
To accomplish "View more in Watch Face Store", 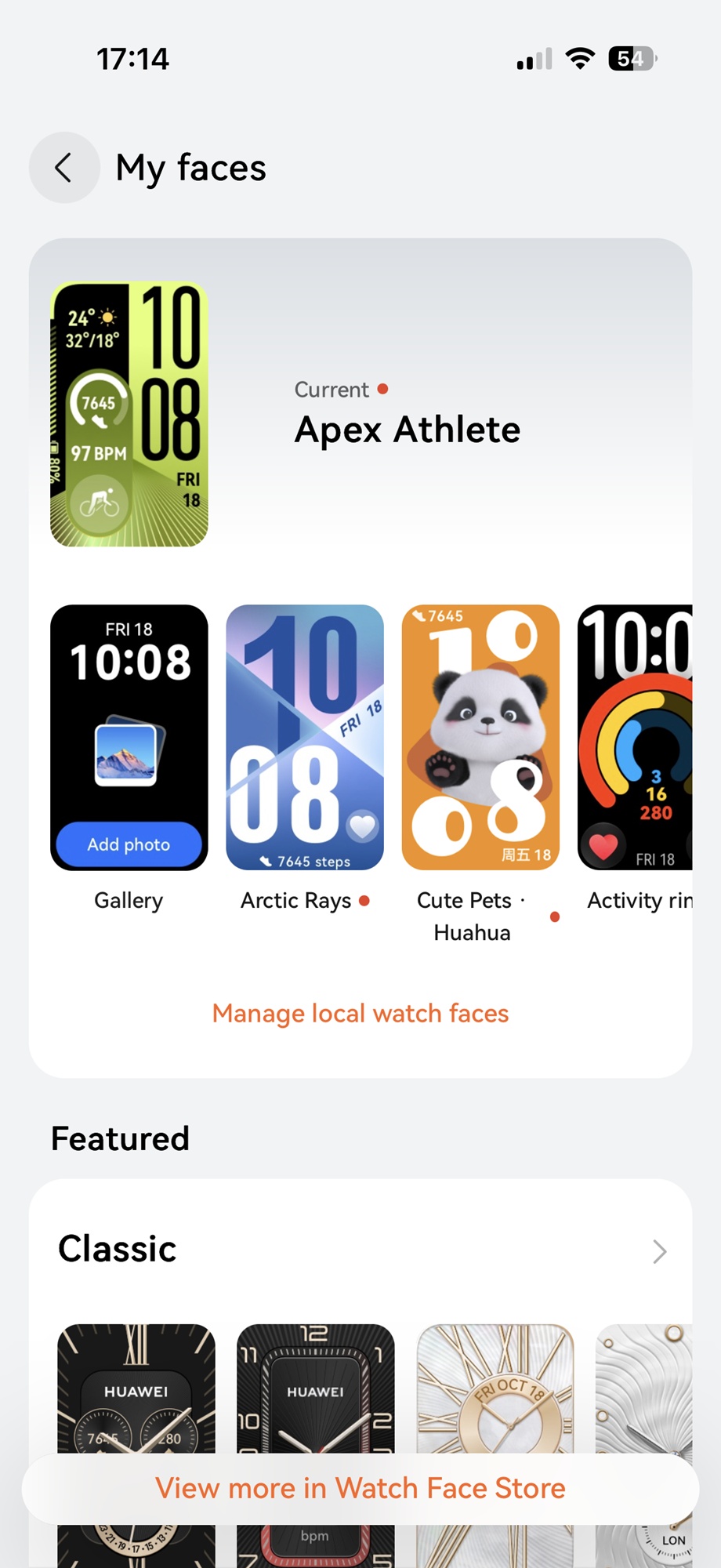I will click(360, 1488).
